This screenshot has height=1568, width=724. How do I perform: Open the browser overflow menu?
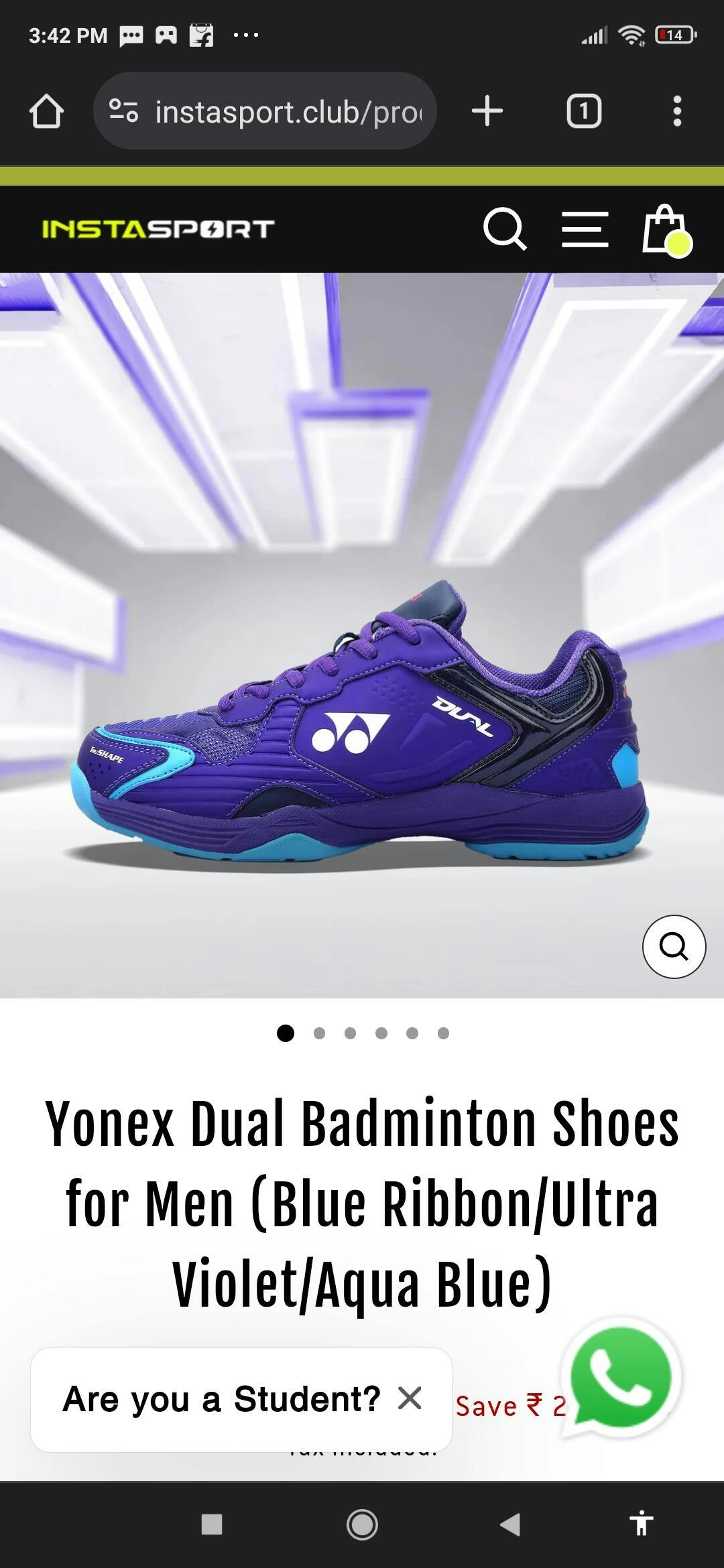tap(677, 111)
